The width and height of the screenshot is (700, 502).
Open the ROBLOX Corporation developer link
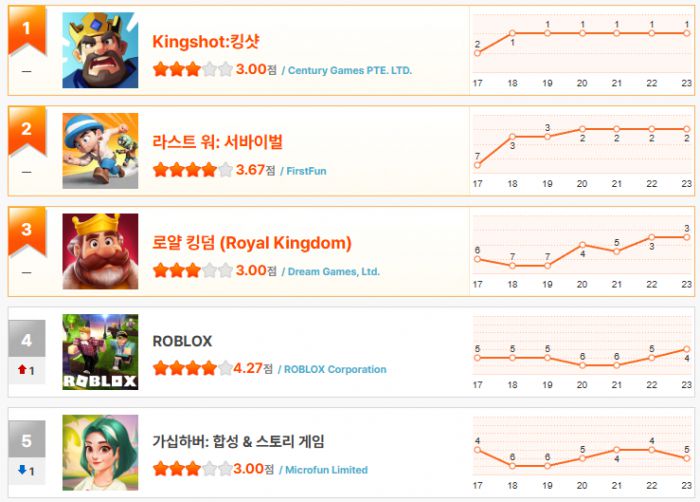335,369
